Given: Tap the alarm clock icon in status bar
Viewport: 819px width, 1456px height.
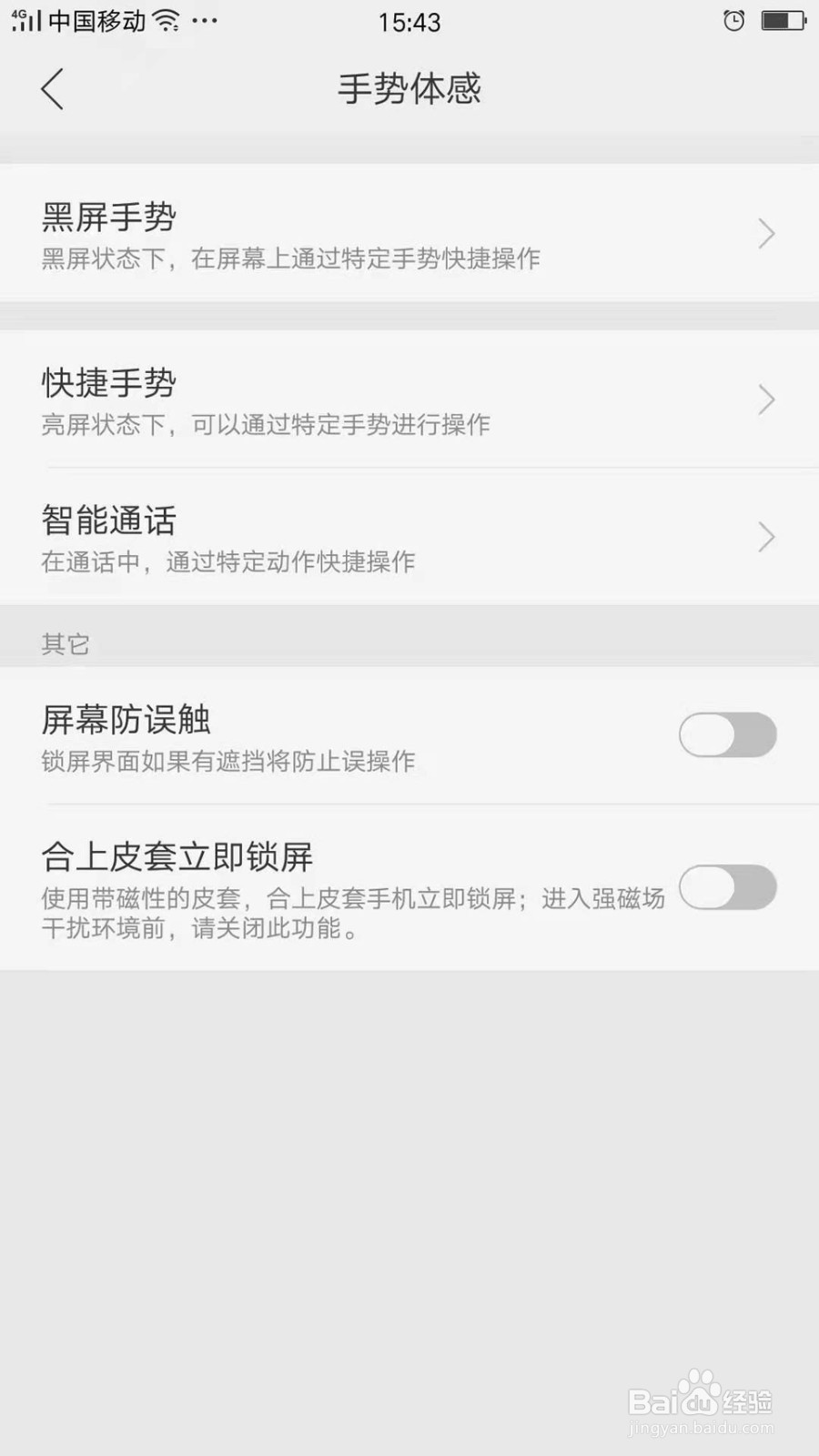Looking at the screenshot, I should tap(733, 20).
